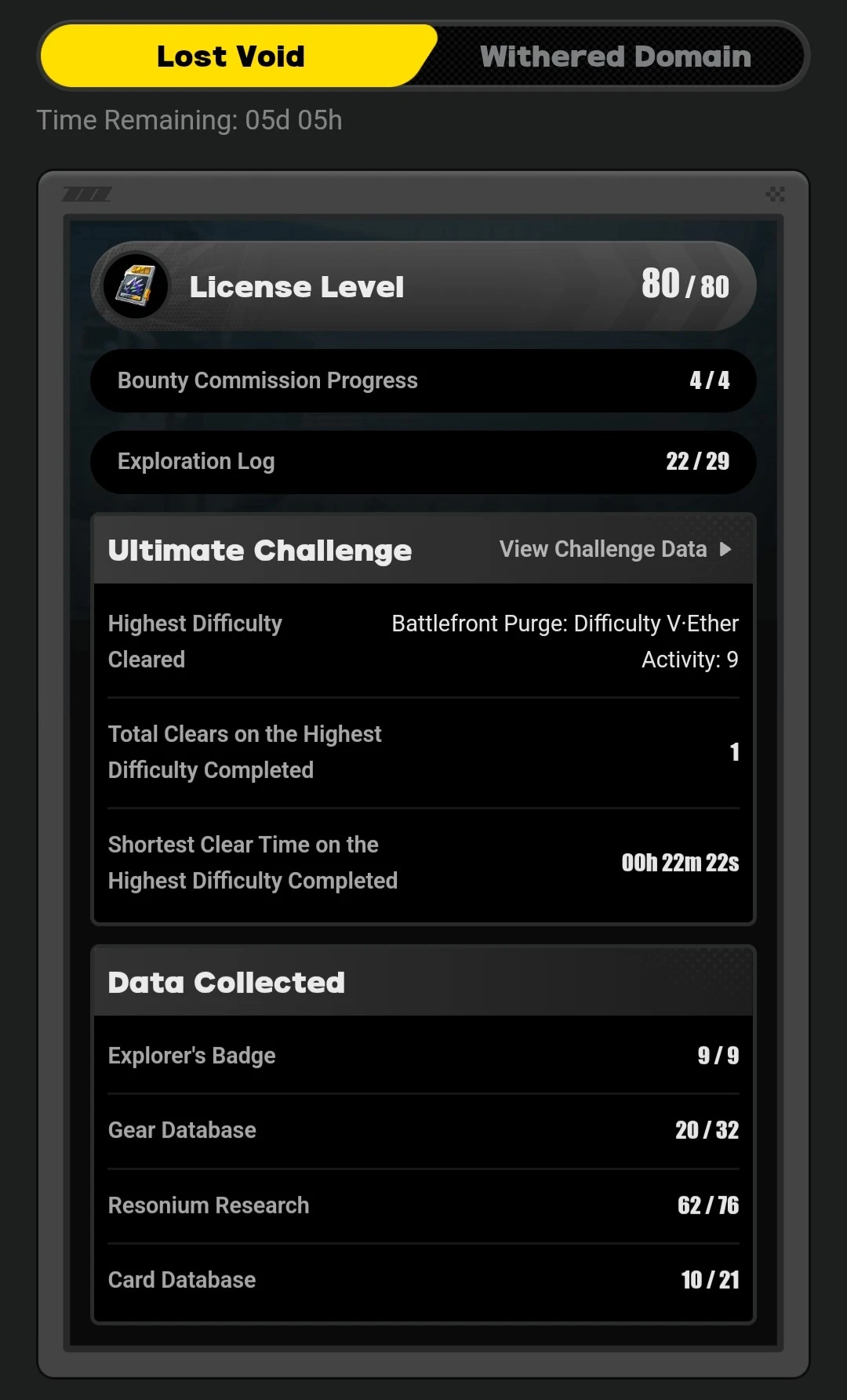The image size is (847, 1400).
Task: Open the Card Database entry
Action: [x=423, y=1280]
